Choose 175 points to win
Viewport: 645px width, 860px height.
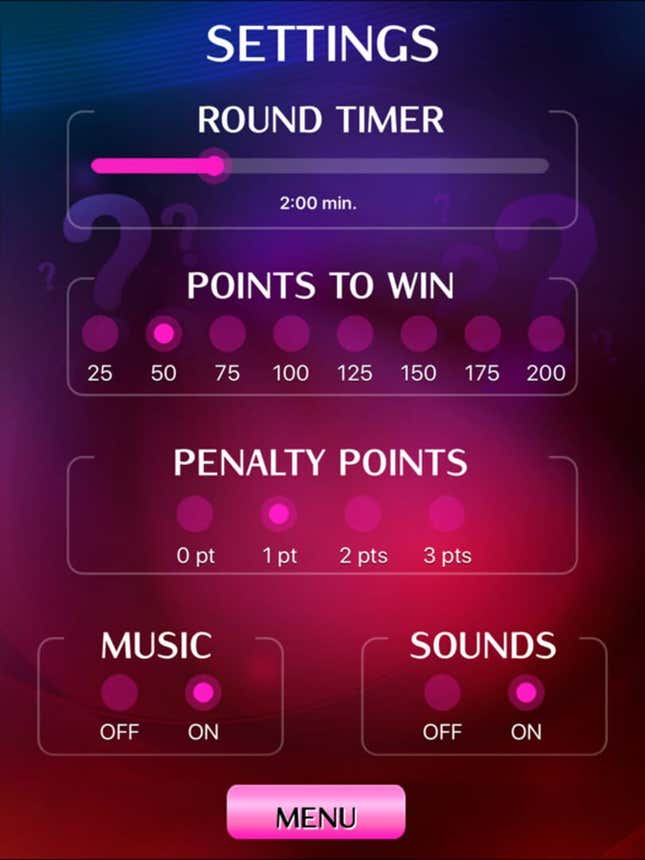click(482, 333)
